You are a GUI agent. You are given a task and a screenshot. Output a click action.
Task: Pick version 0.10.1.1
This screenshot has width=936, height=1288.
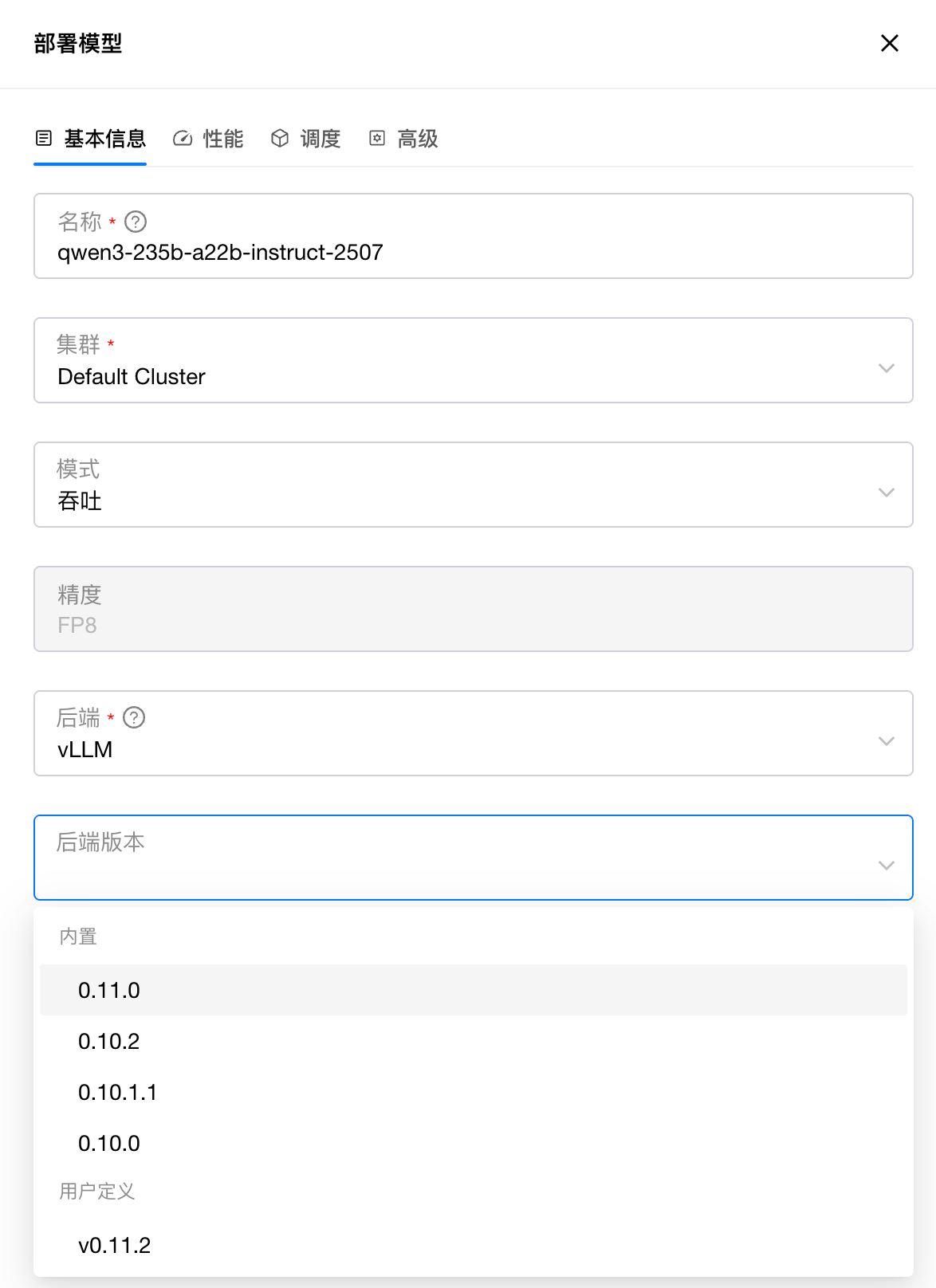click(118, 1092)
